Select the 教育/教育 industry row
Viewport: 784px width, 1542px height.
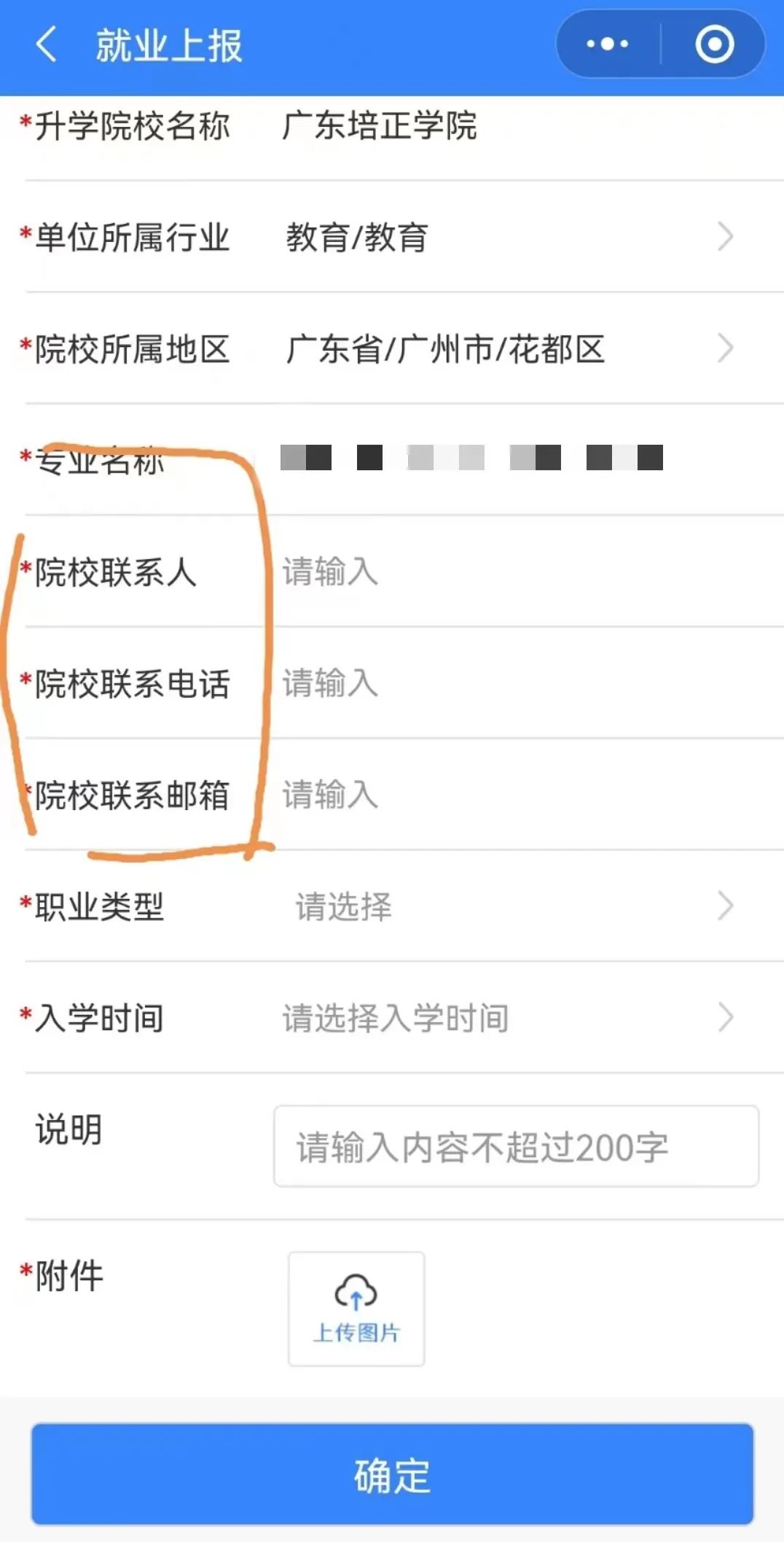pyautogui.click(x=357, y=237)
